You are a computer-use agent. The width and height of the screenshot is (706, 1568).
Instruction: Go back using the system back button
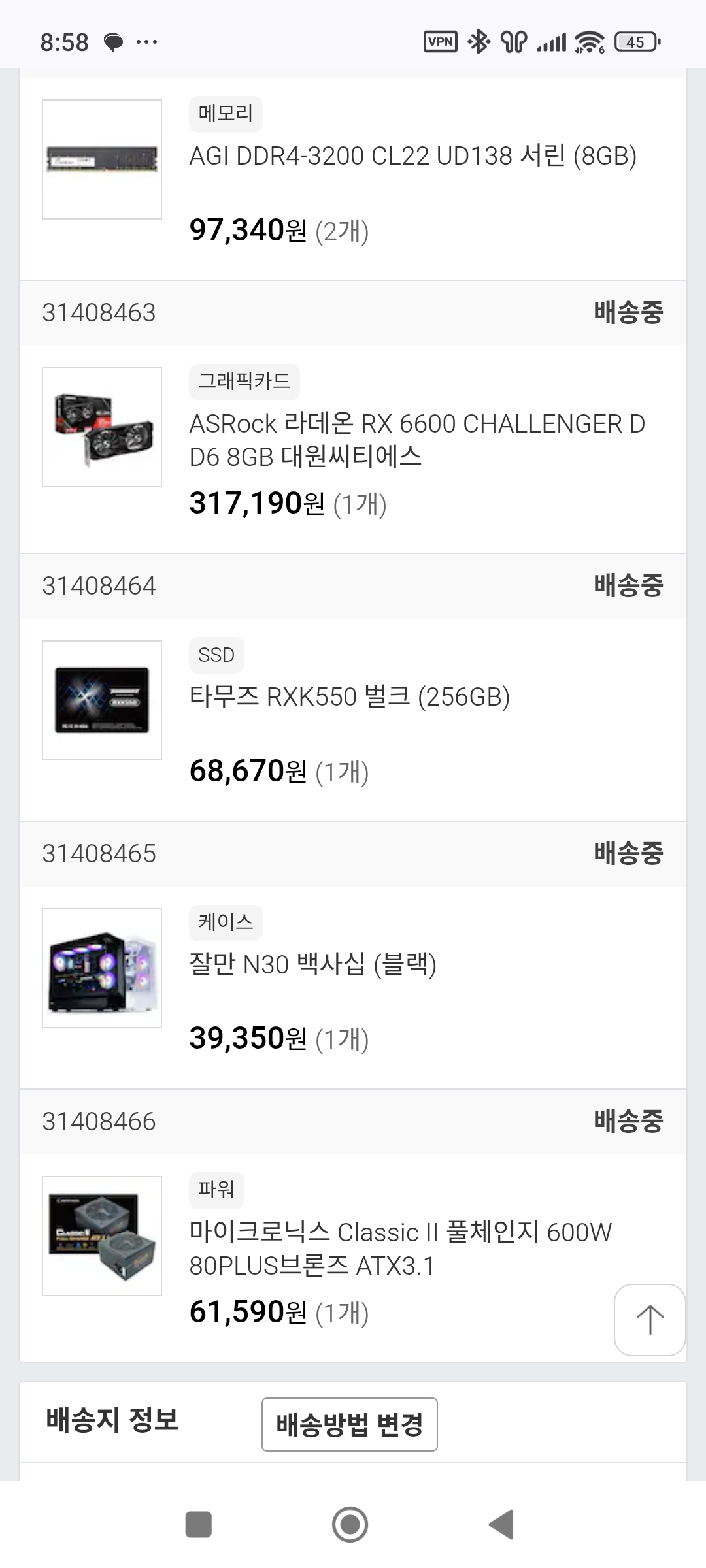501,1524
